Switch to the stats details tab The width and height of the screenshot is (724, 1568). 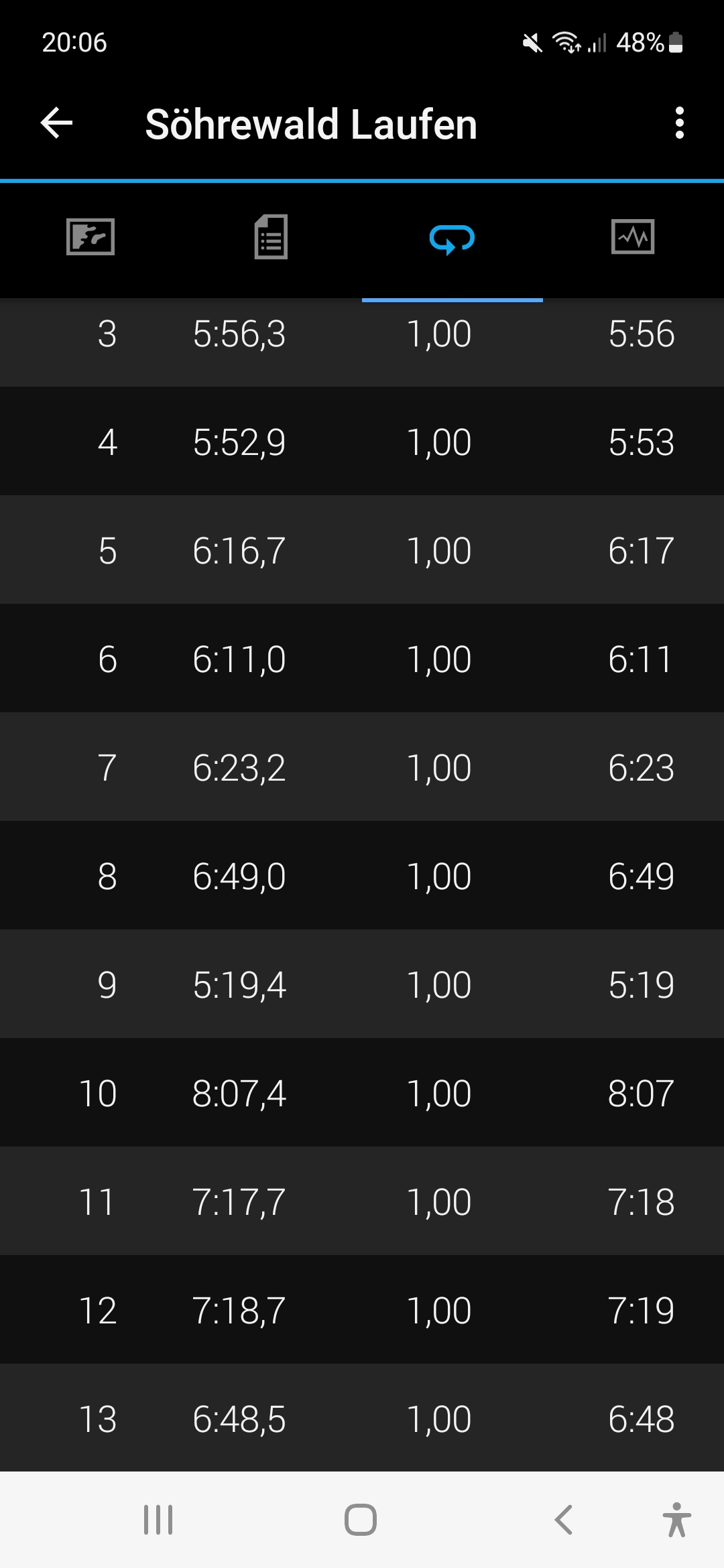(x=271, y=237)
